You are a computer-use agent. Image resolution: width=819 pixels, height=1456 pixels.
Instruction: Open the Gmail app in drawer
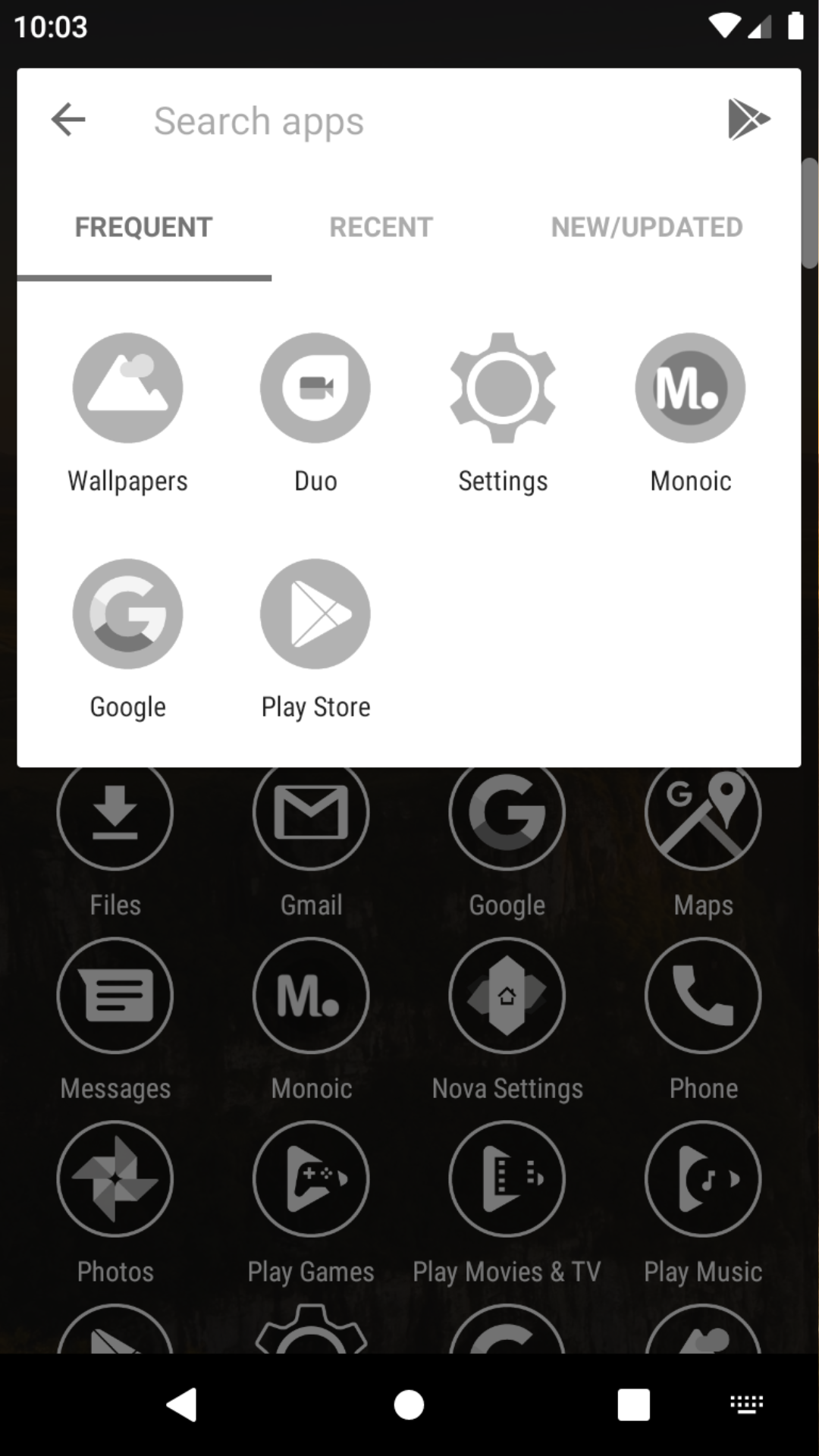(311, 843)
